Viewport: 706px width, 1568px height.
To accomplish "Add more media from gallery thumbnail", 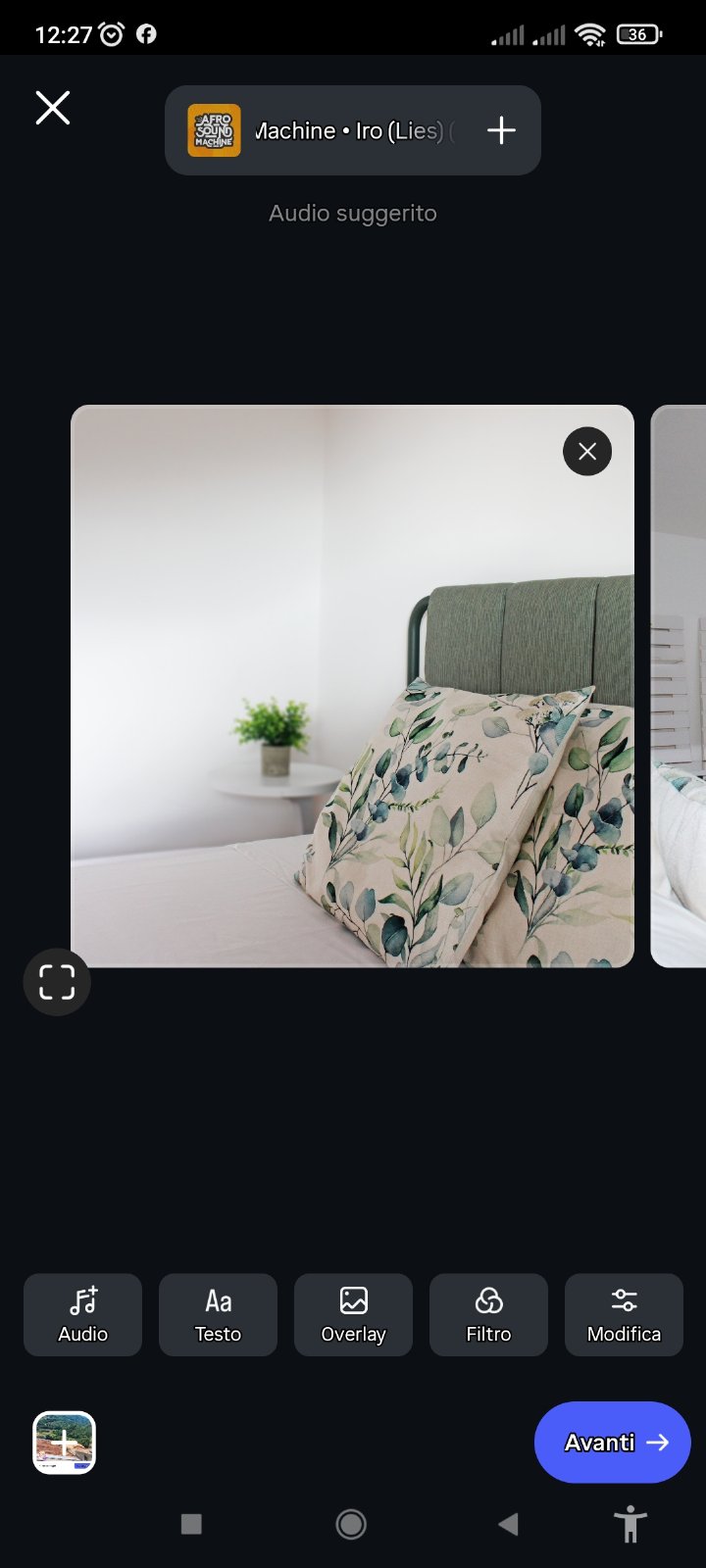I will (x=65, y=1443).
